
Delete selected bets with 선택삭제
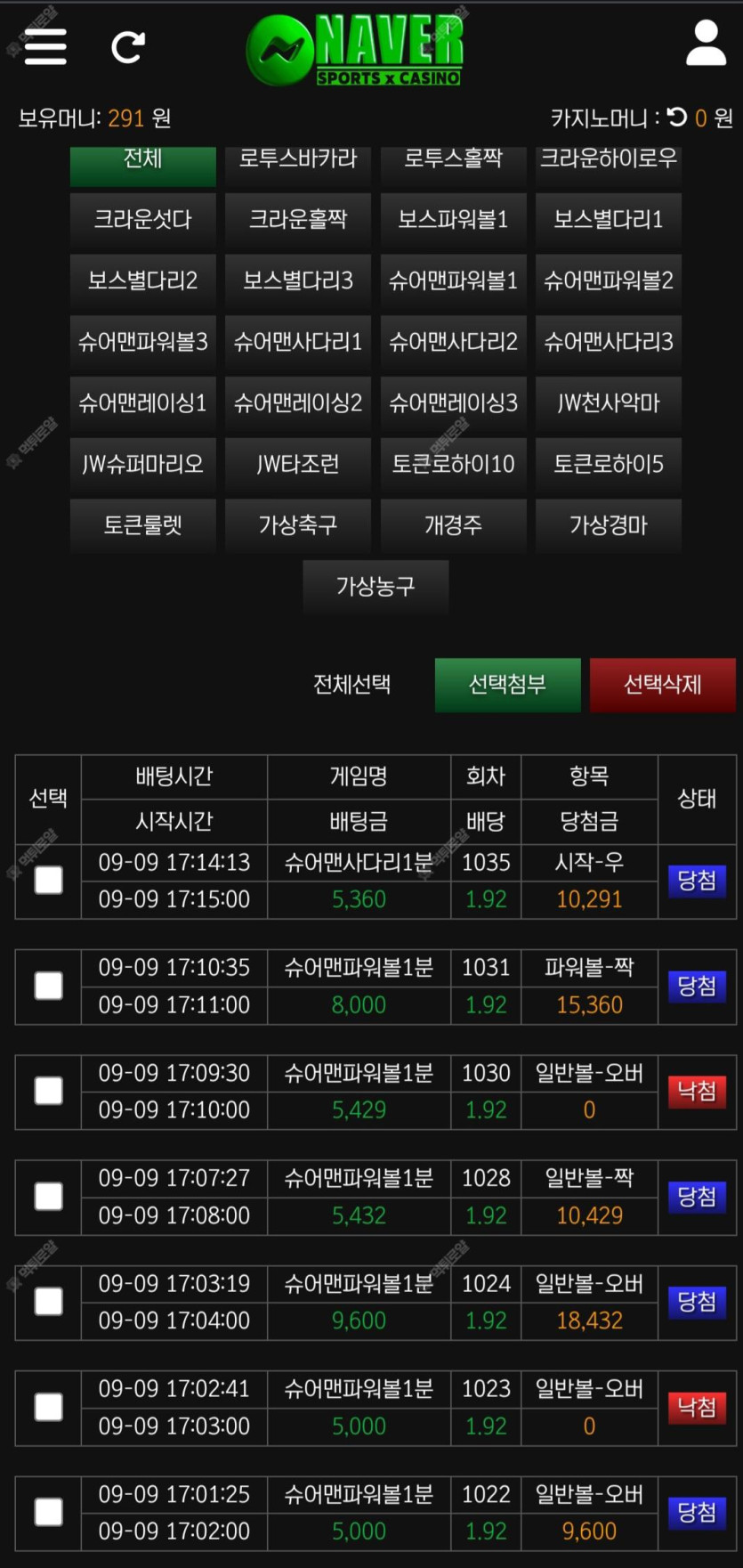[x=662, y=685]
